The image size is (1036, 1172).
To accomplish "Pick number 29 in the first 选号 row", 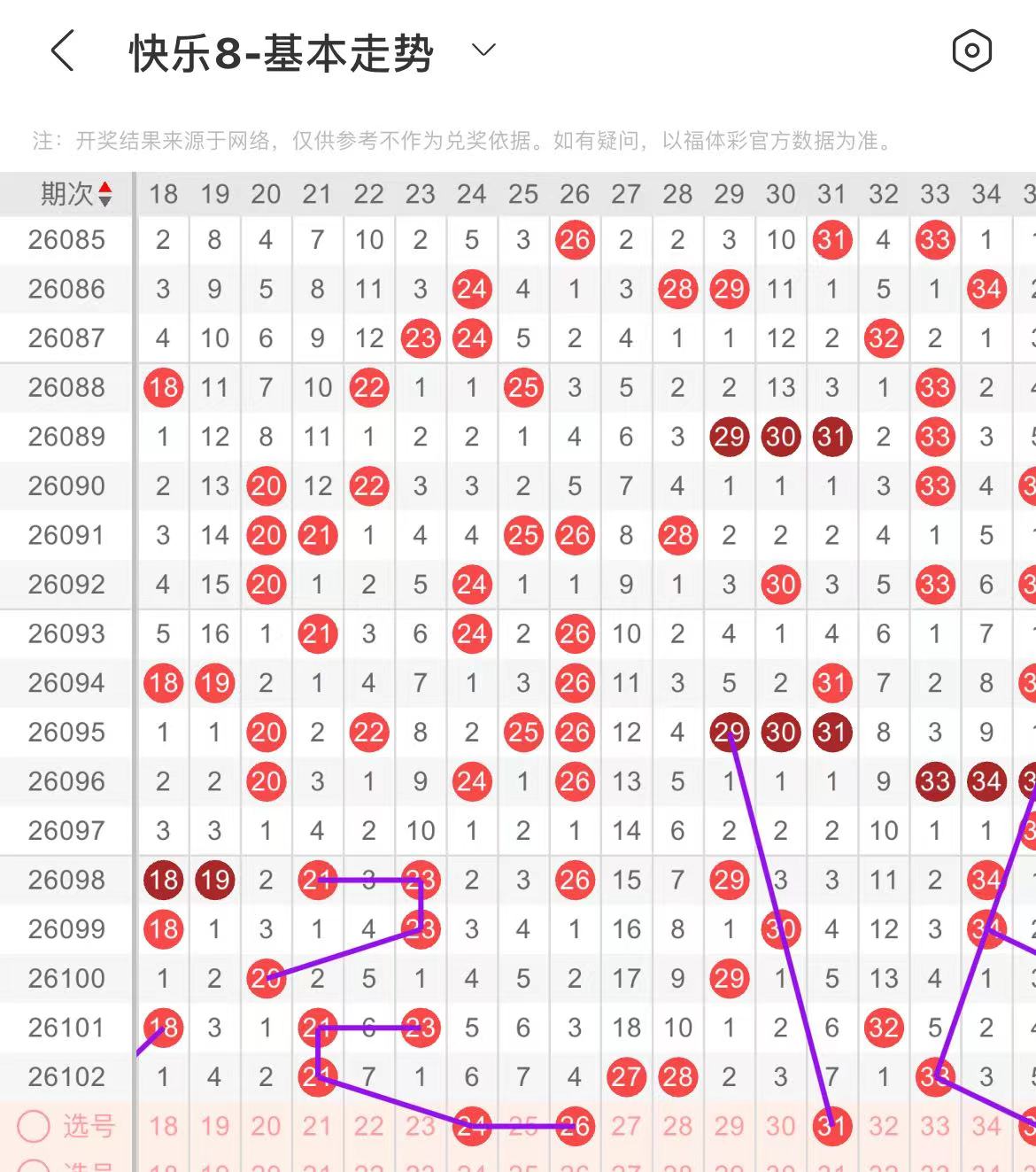I will [x=729, y=1126].
